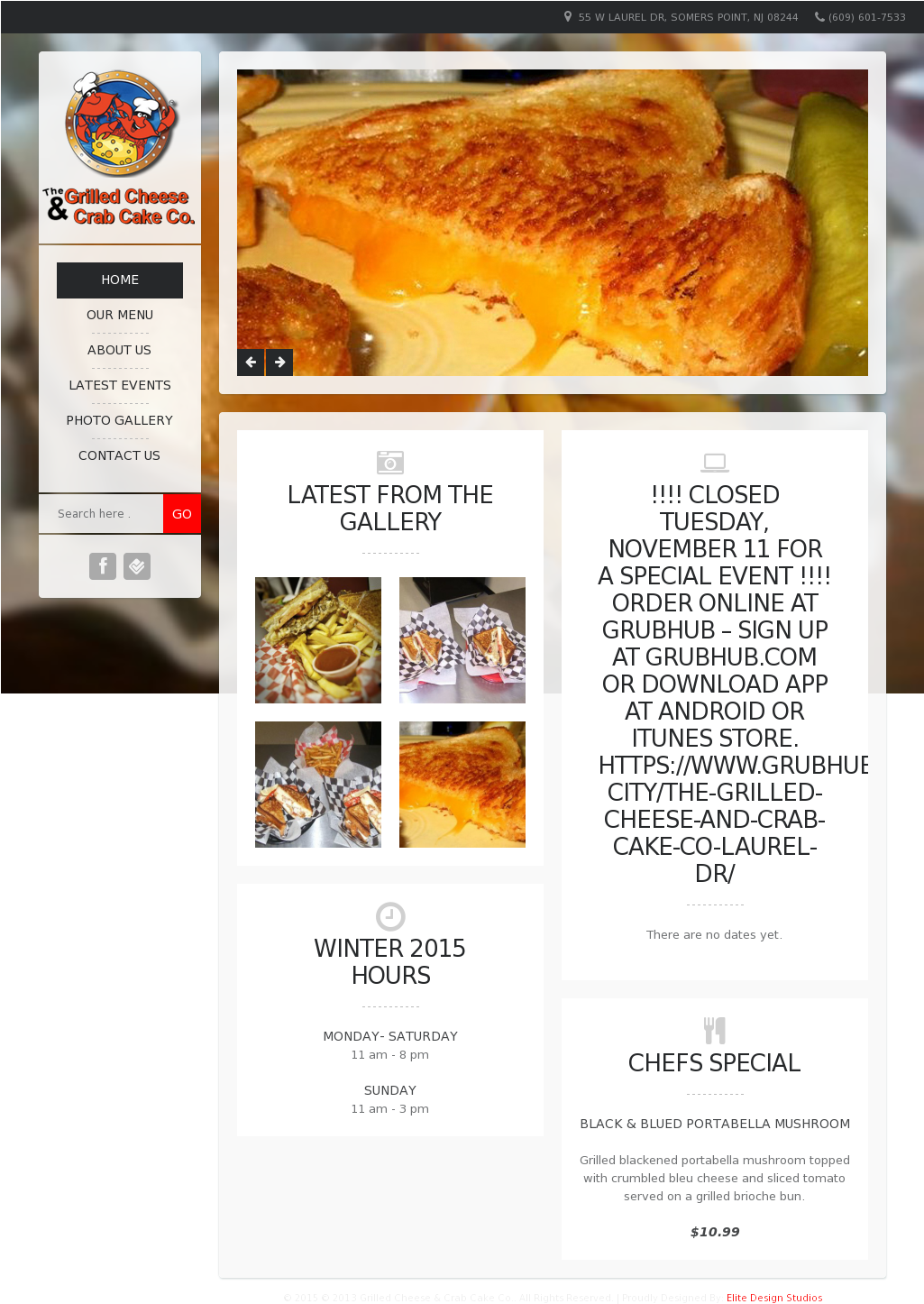This screenshot has width=924, height=1304.
Task: Click the camera icon above Latest From The Gallery
Action: point(389,462)
